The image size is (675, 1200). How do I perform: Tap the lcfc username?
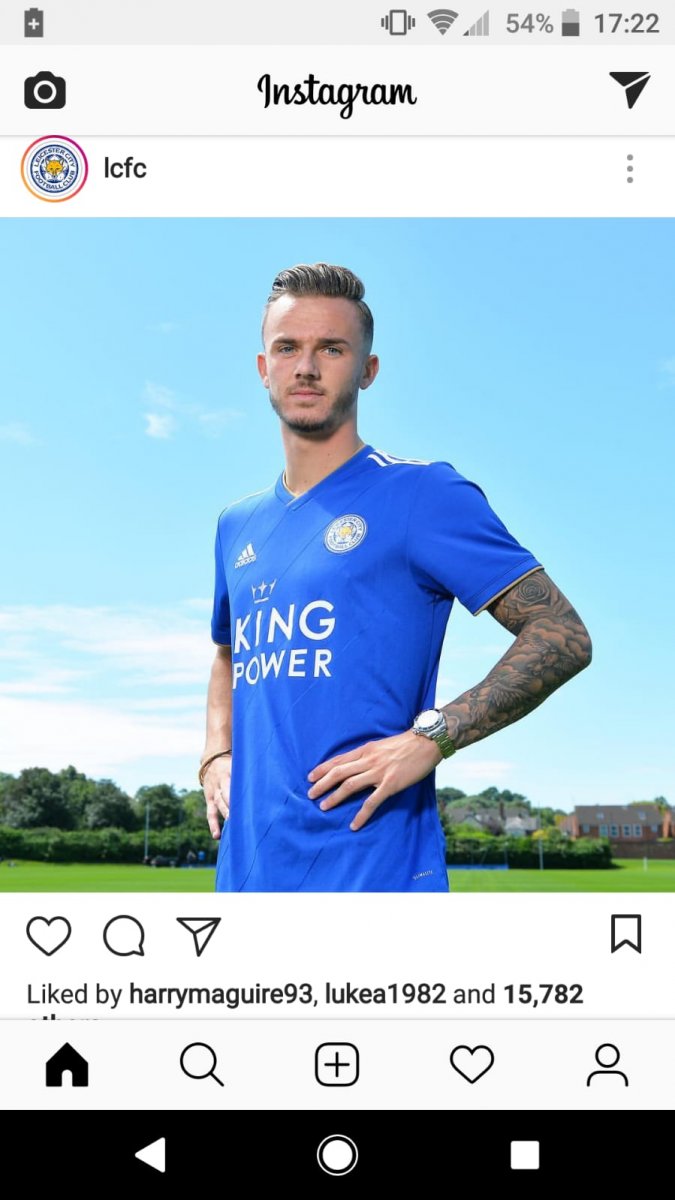pos(125,168)
